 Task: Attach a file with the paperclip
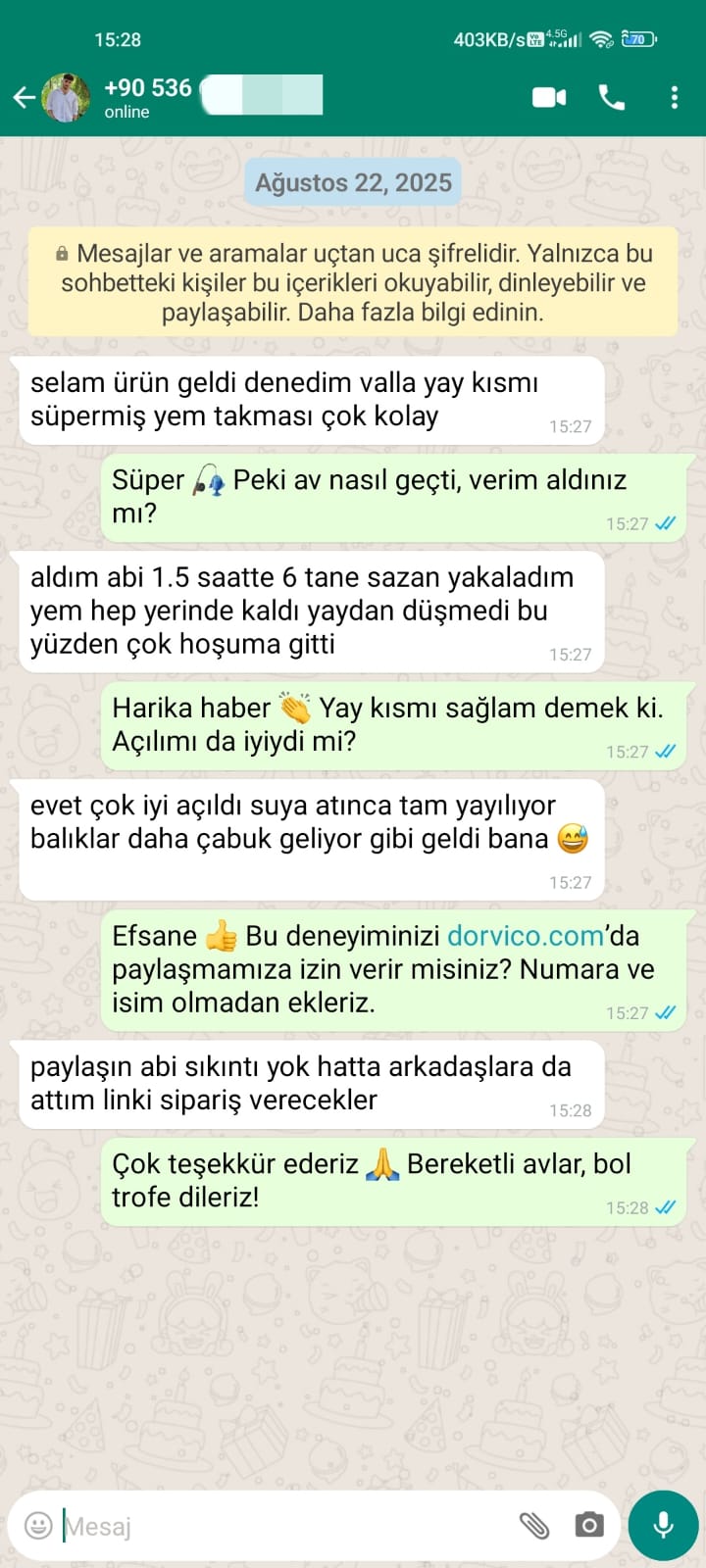[533, 1525]
